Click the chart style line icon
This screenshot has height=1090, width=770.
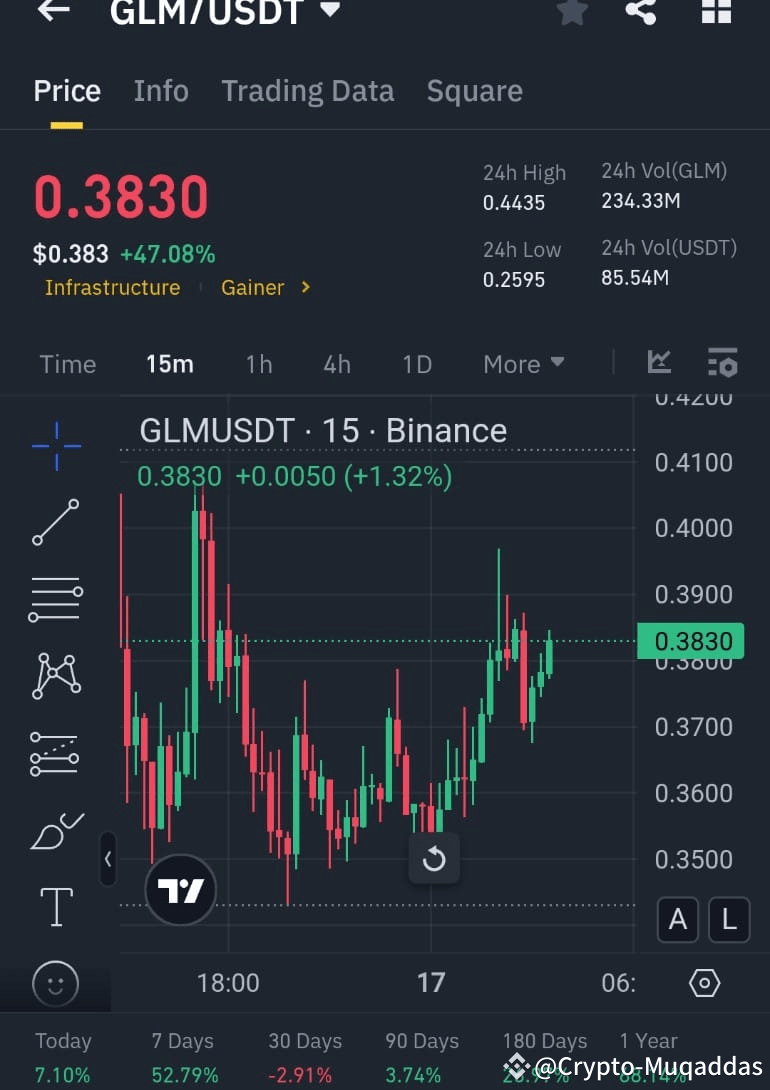click(659, 364)
